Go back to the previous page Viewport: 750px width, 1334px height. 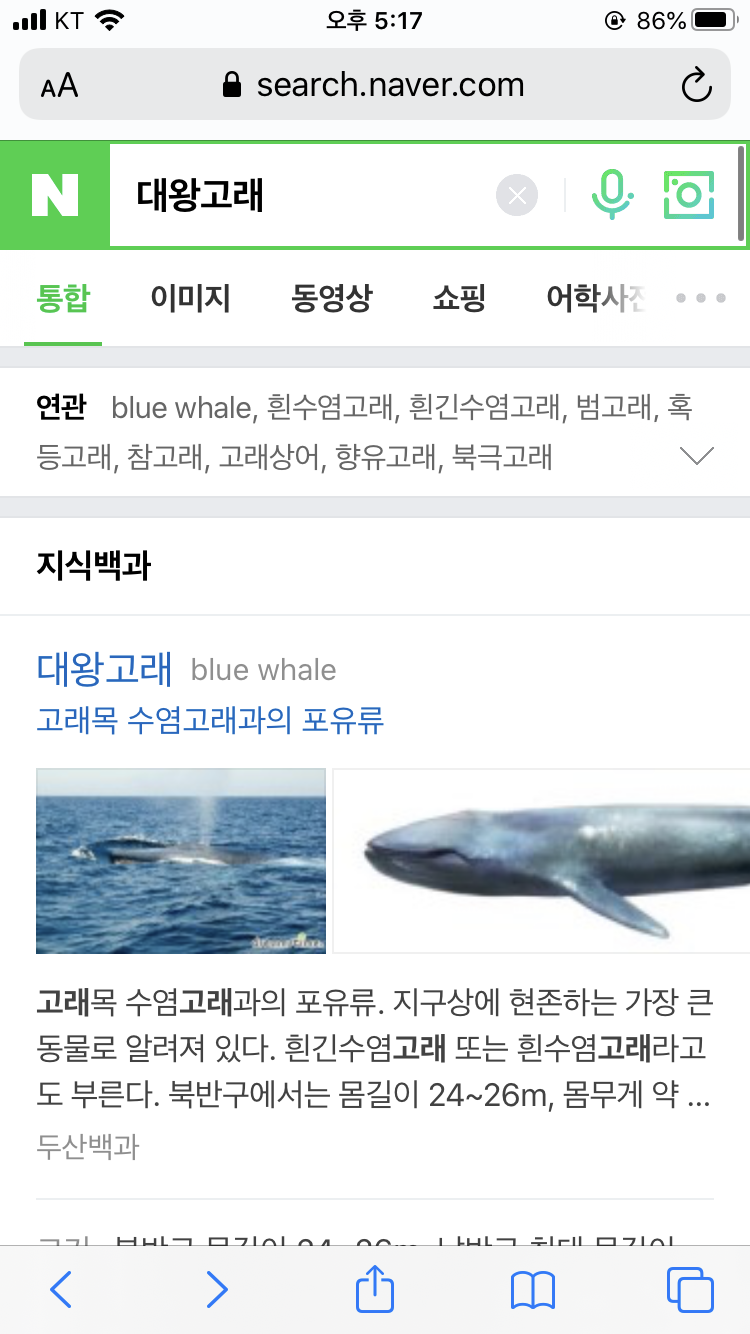(61, 1290)
